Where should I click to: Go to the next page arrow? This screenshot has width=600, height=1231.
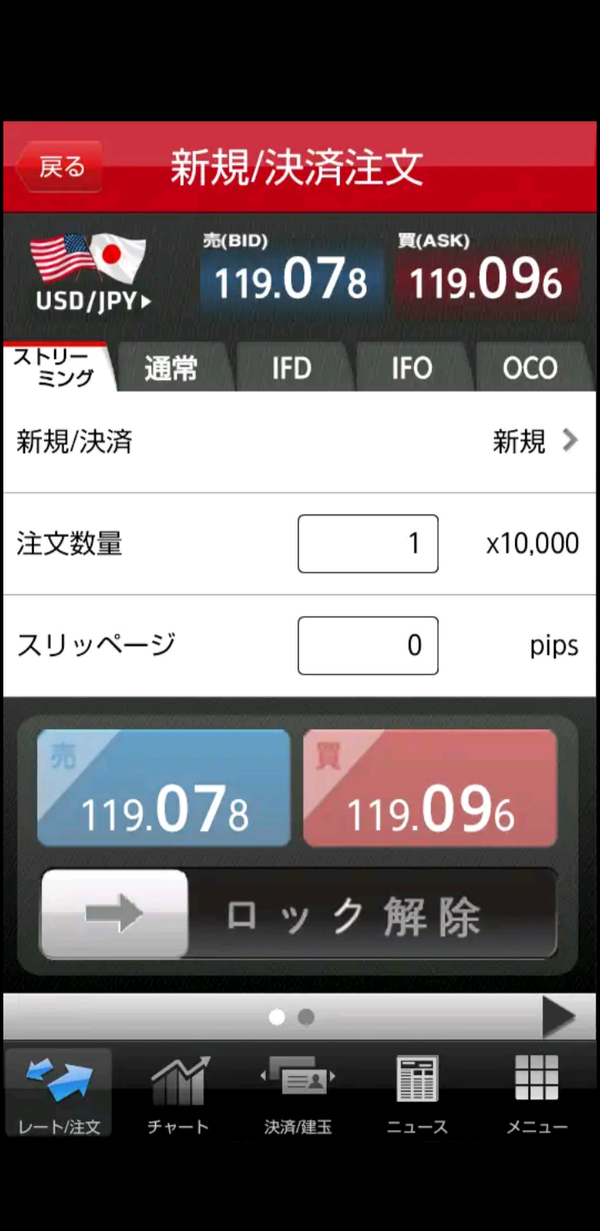pyautogui.click(x=558, y=1018)
